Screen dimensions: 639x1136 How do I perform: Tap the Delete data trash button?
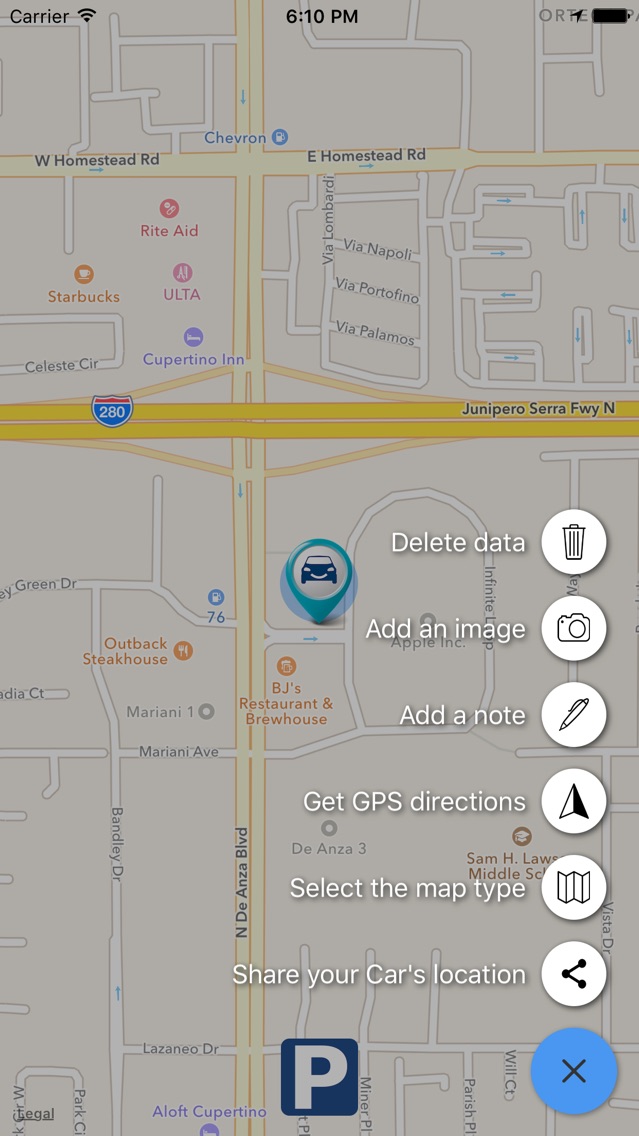573,542
